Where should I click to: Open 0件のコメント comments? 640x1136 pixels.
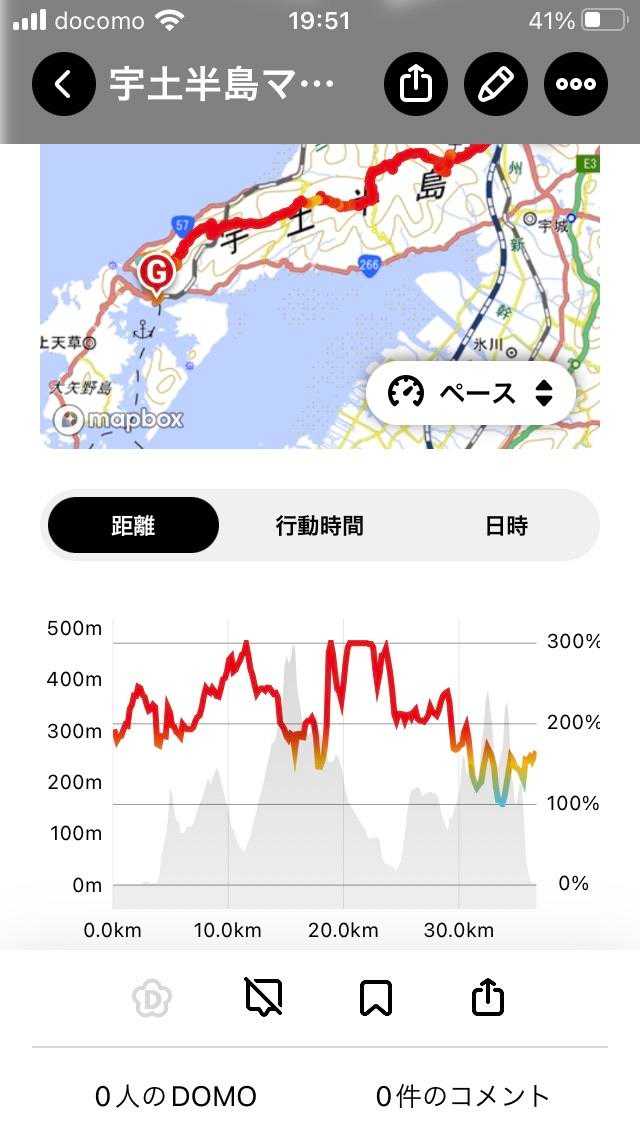(x=463, y=1096)
